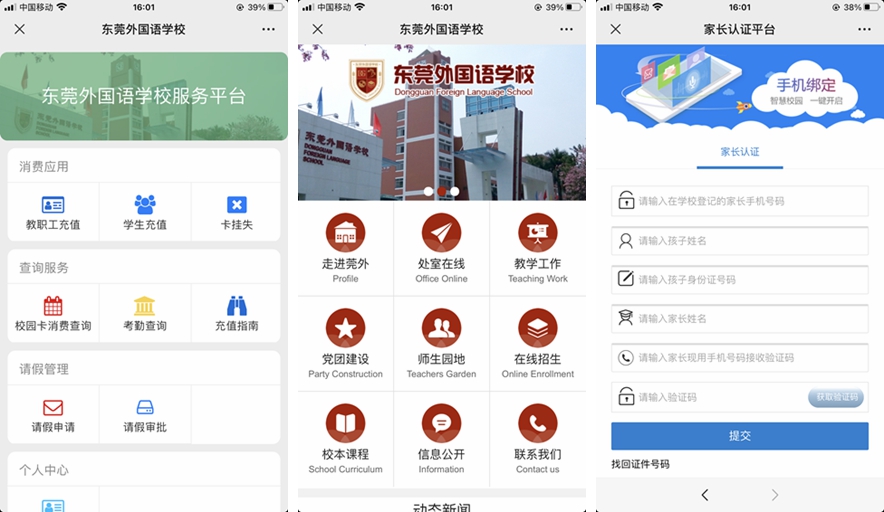The image size is (884, 512).
Task: Open 教职工充值 staff recharge
Action: click(53, 212)
